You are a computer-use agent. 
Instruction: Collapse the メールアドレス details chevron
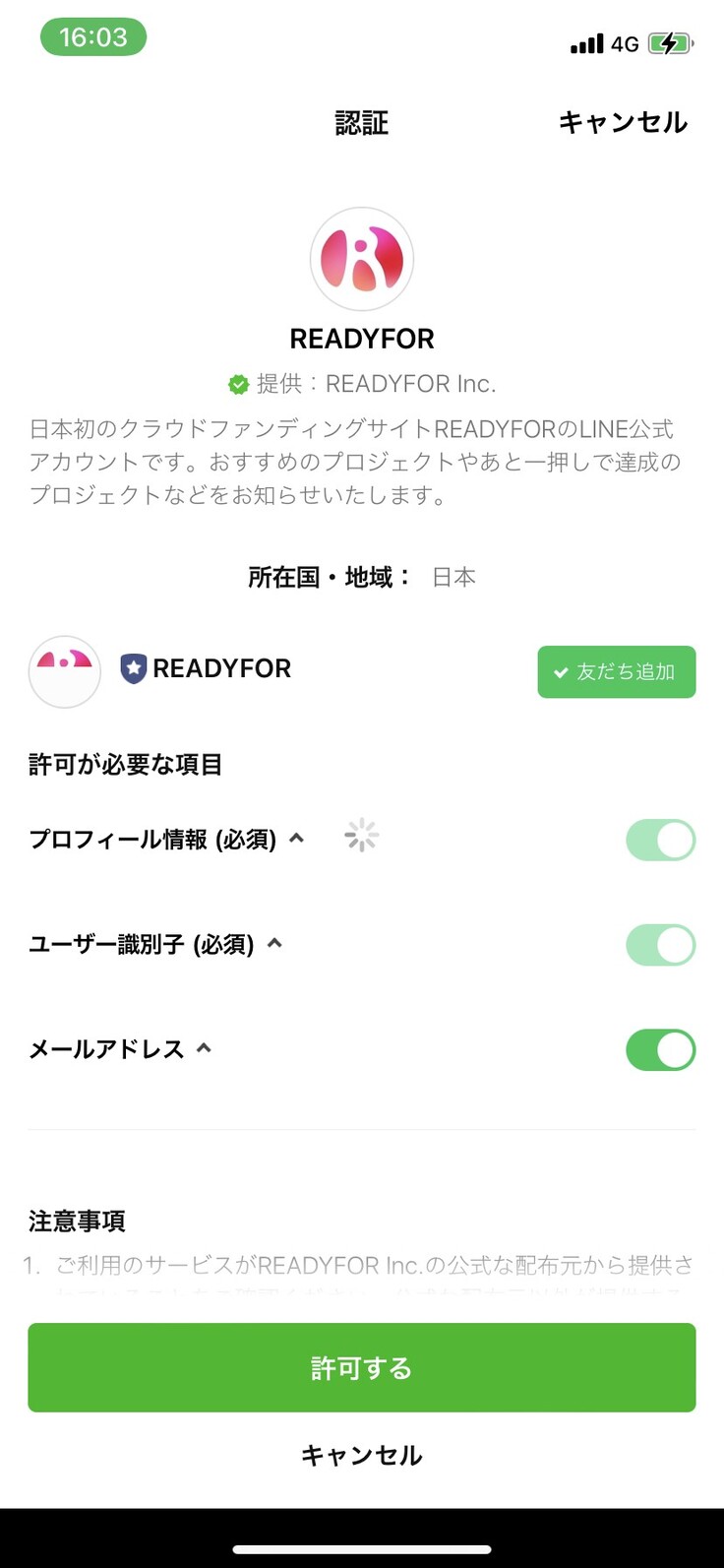[204, 1049]
